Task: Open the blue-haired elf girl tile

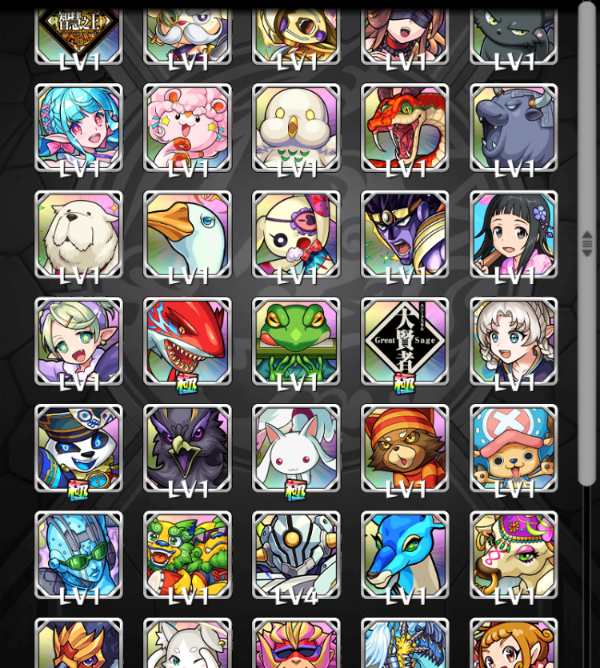Action: [78, 128]
